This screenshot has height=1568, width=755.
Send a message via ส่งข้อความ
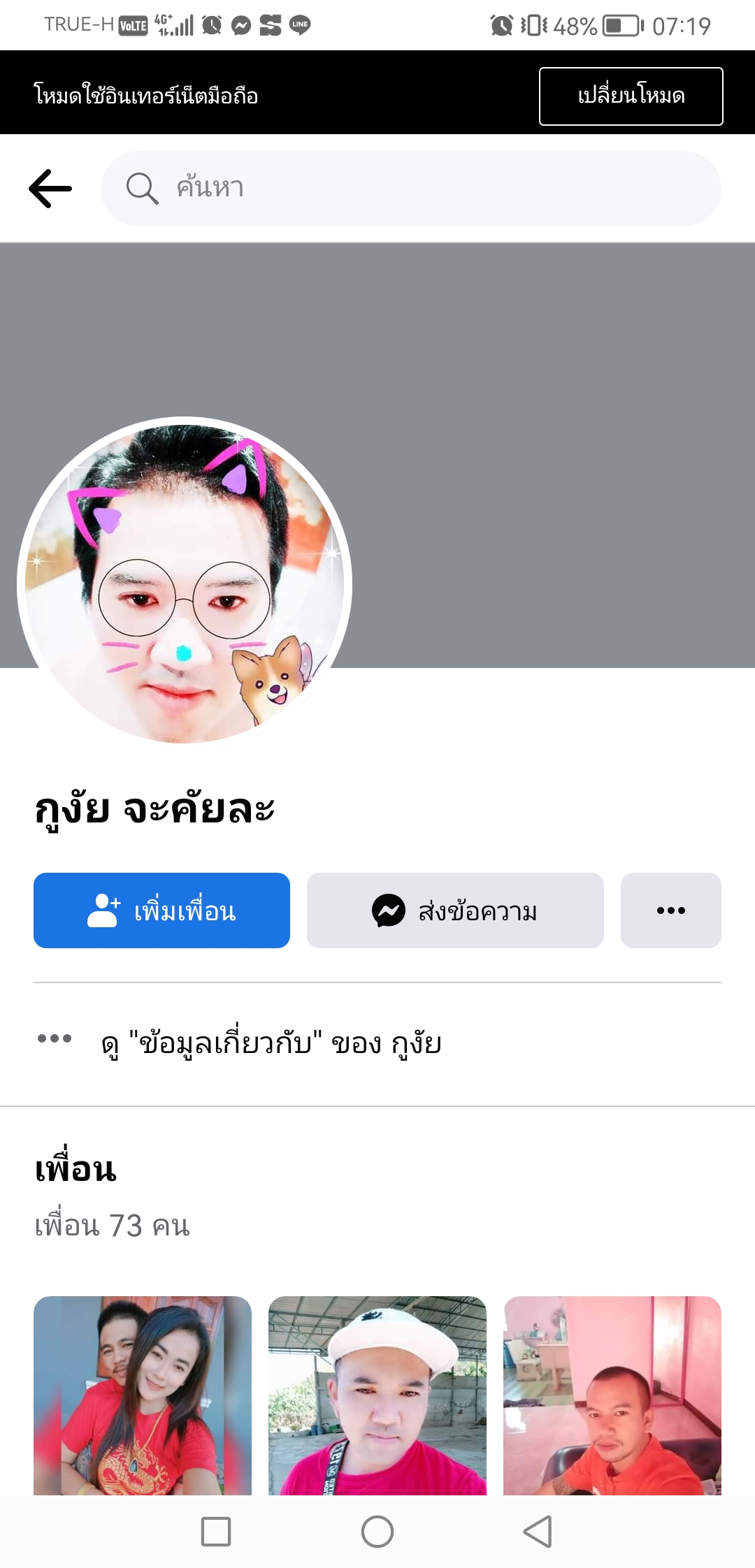455,910
